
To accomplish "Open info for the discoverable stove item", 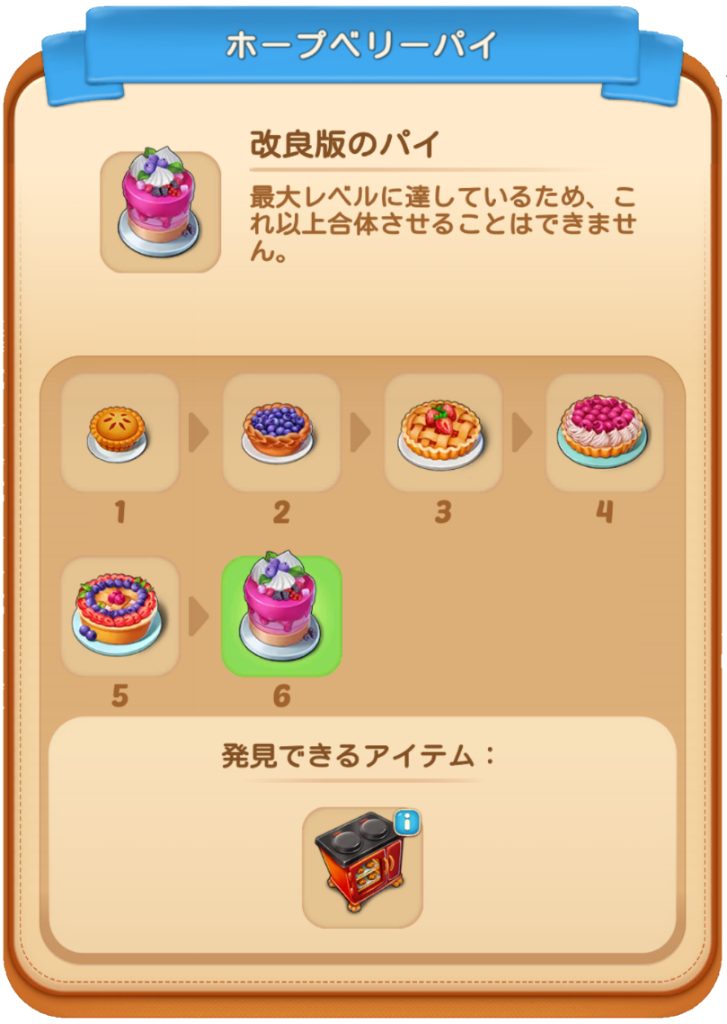I will pos(408,823).
